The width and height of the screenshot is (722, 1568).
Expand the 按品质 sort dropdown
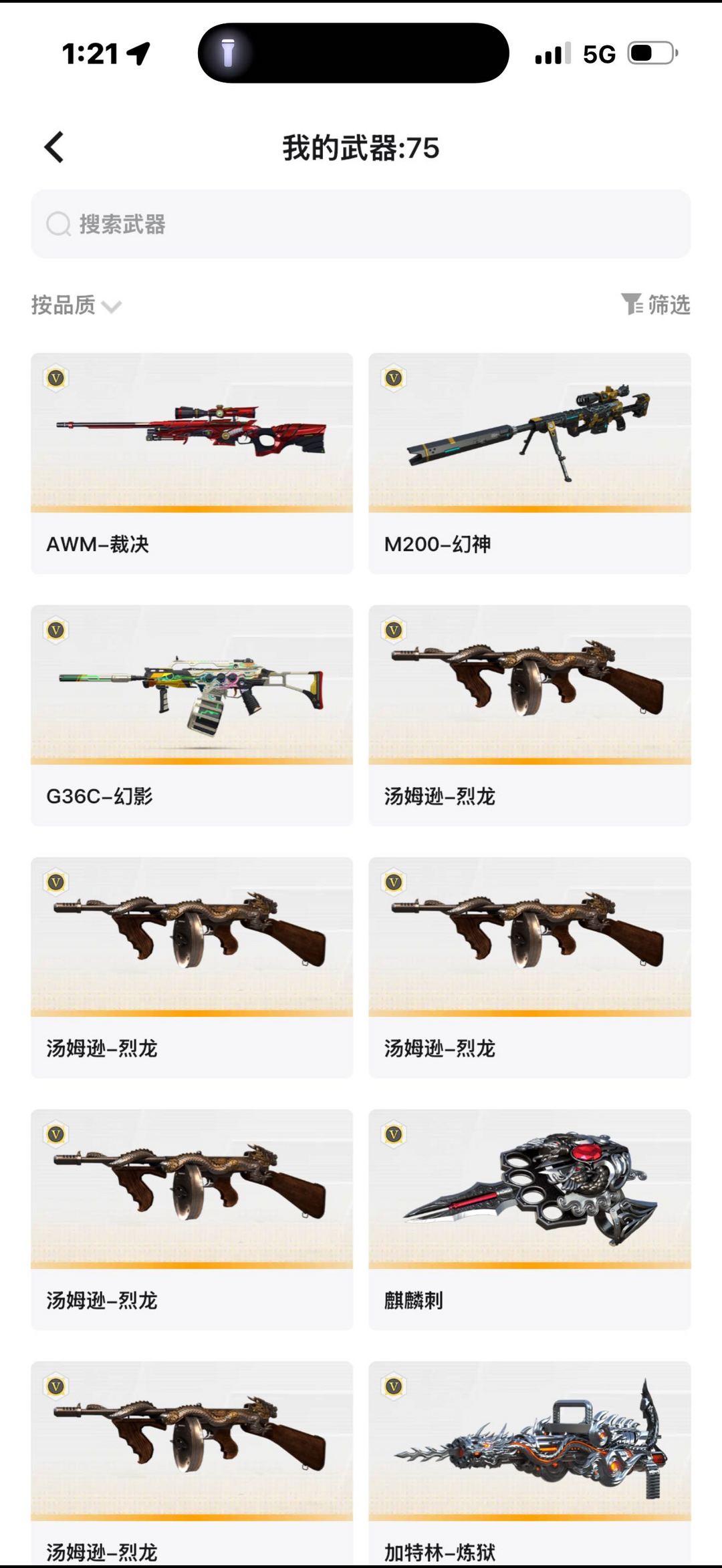click(76, 305)
